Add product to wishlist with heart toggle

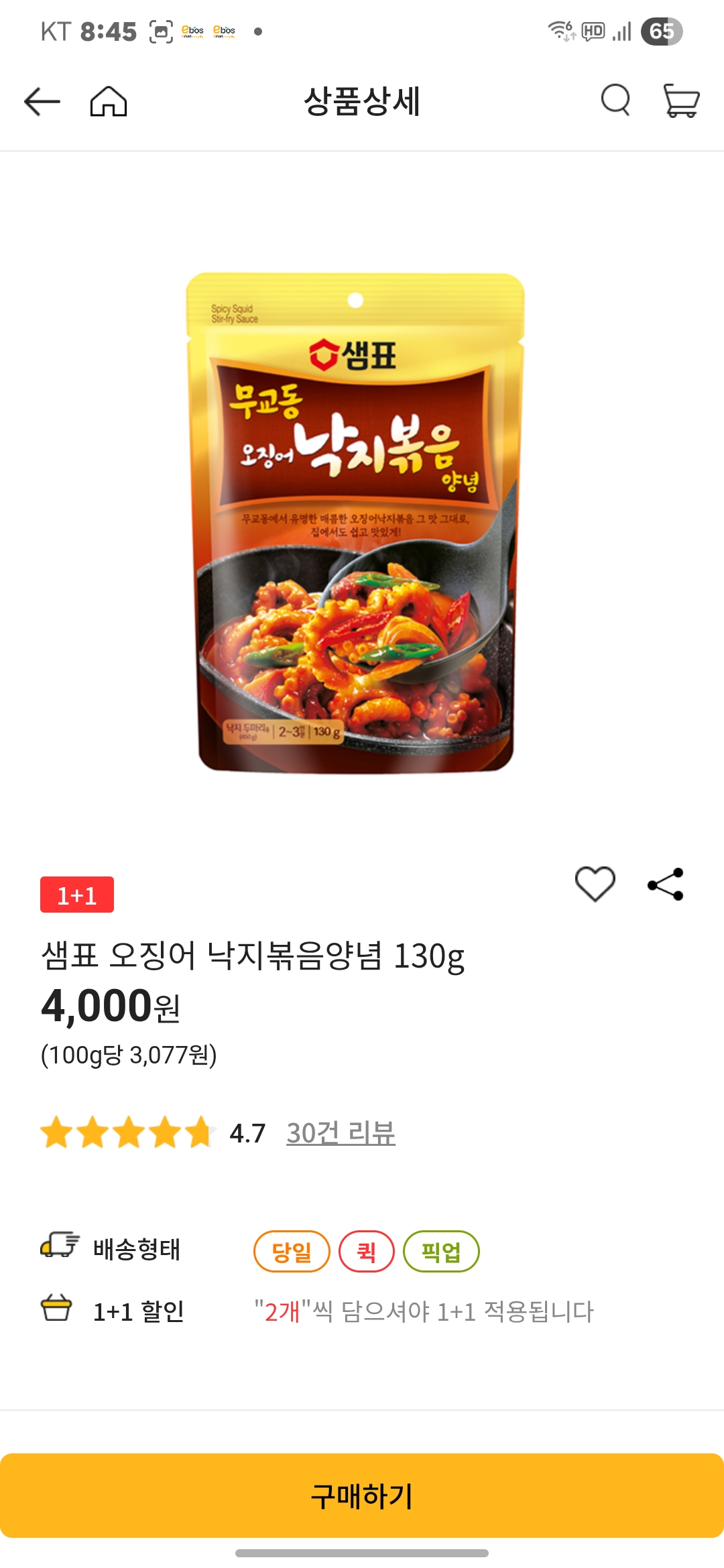[595, 883]
